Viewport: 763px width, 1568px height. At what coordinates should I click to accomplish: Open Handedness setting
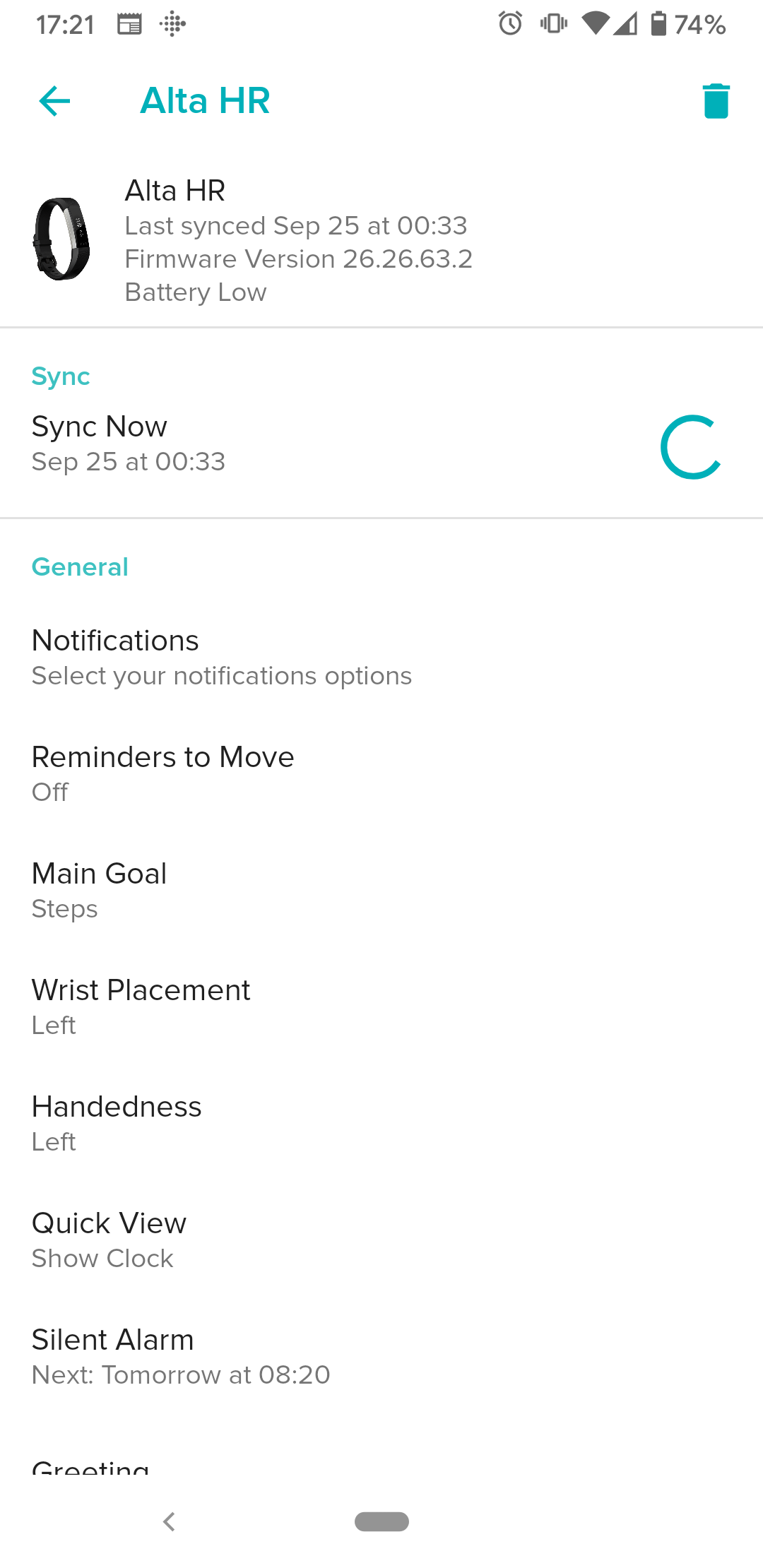click(x=117, y=1123)
